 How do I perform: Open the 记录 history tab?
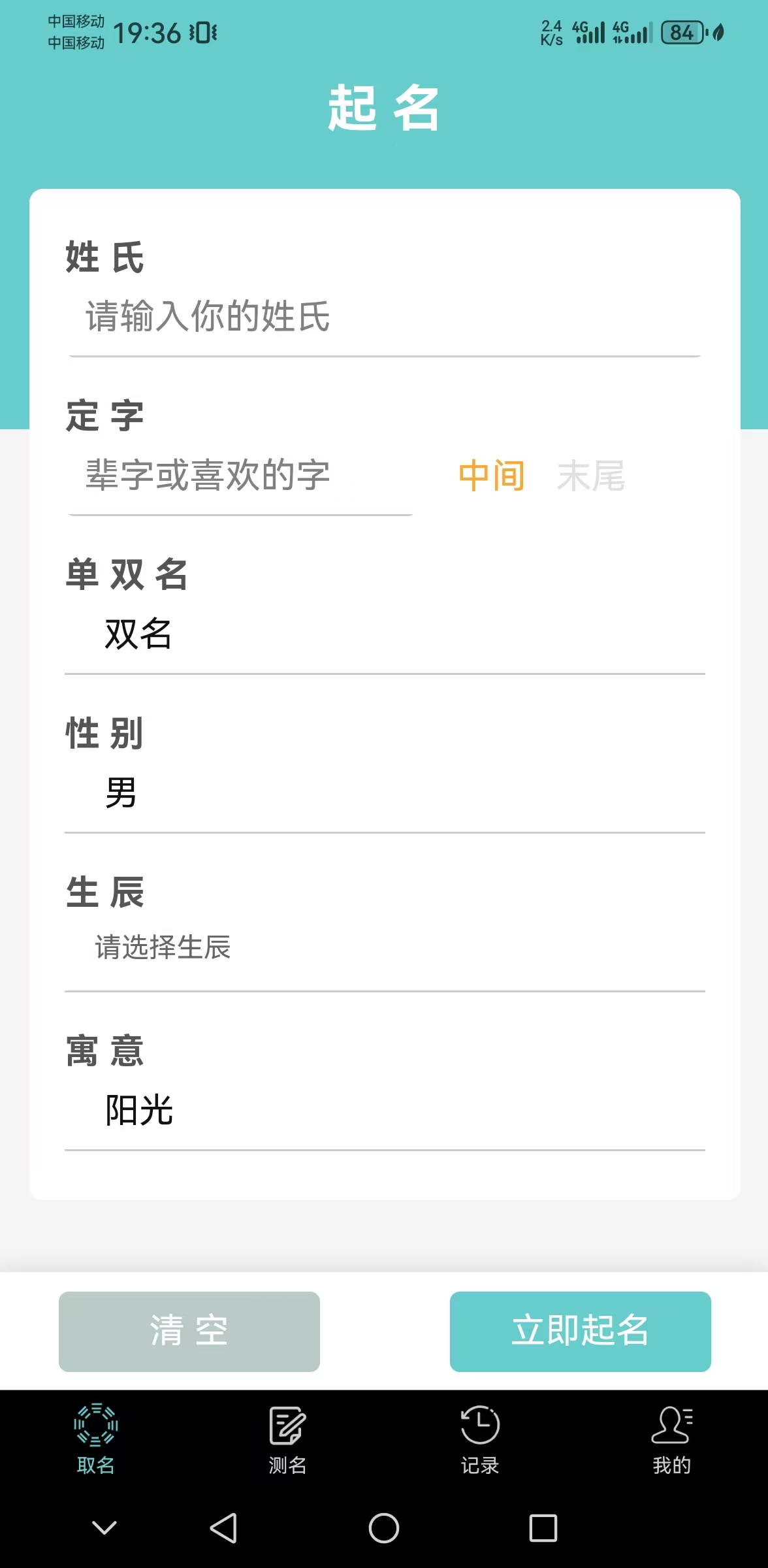click(480, 1439)
